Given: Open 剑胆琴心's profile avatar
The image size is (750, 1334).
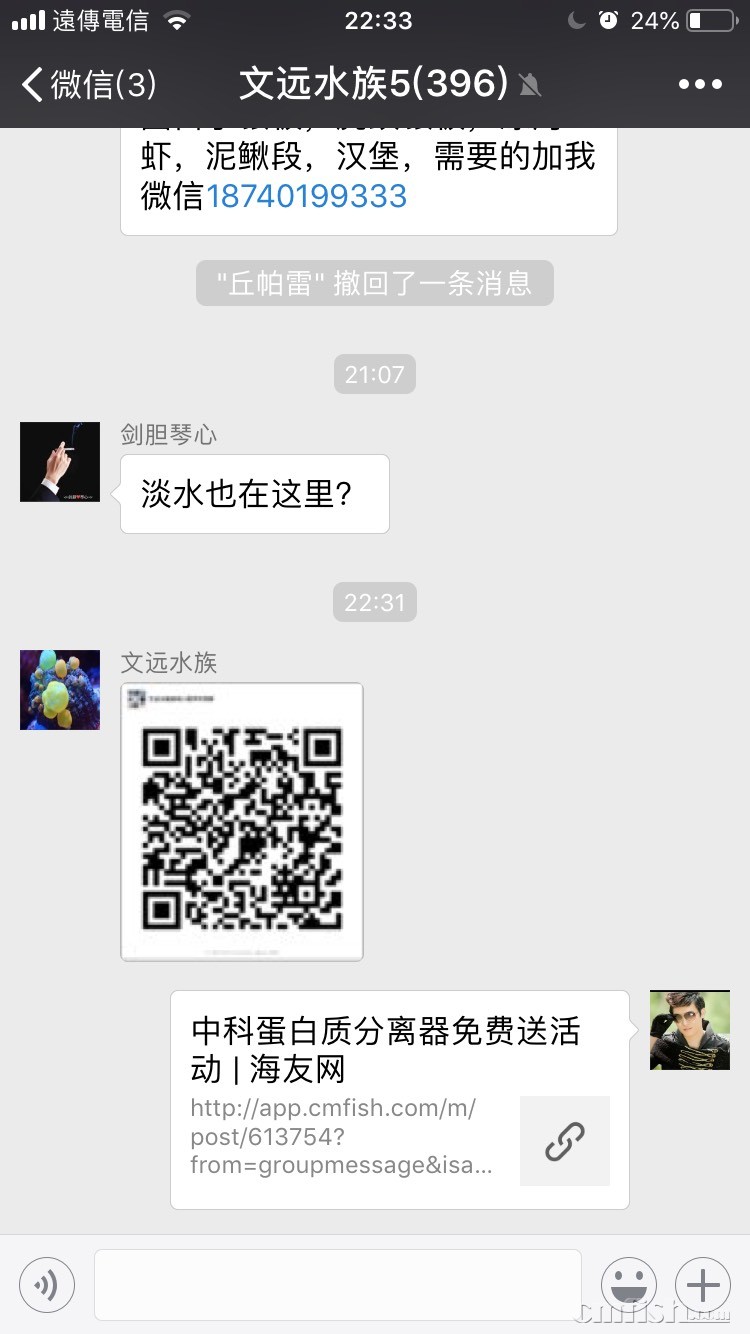Looking at the screenshot, I should [x=60, y=462].
